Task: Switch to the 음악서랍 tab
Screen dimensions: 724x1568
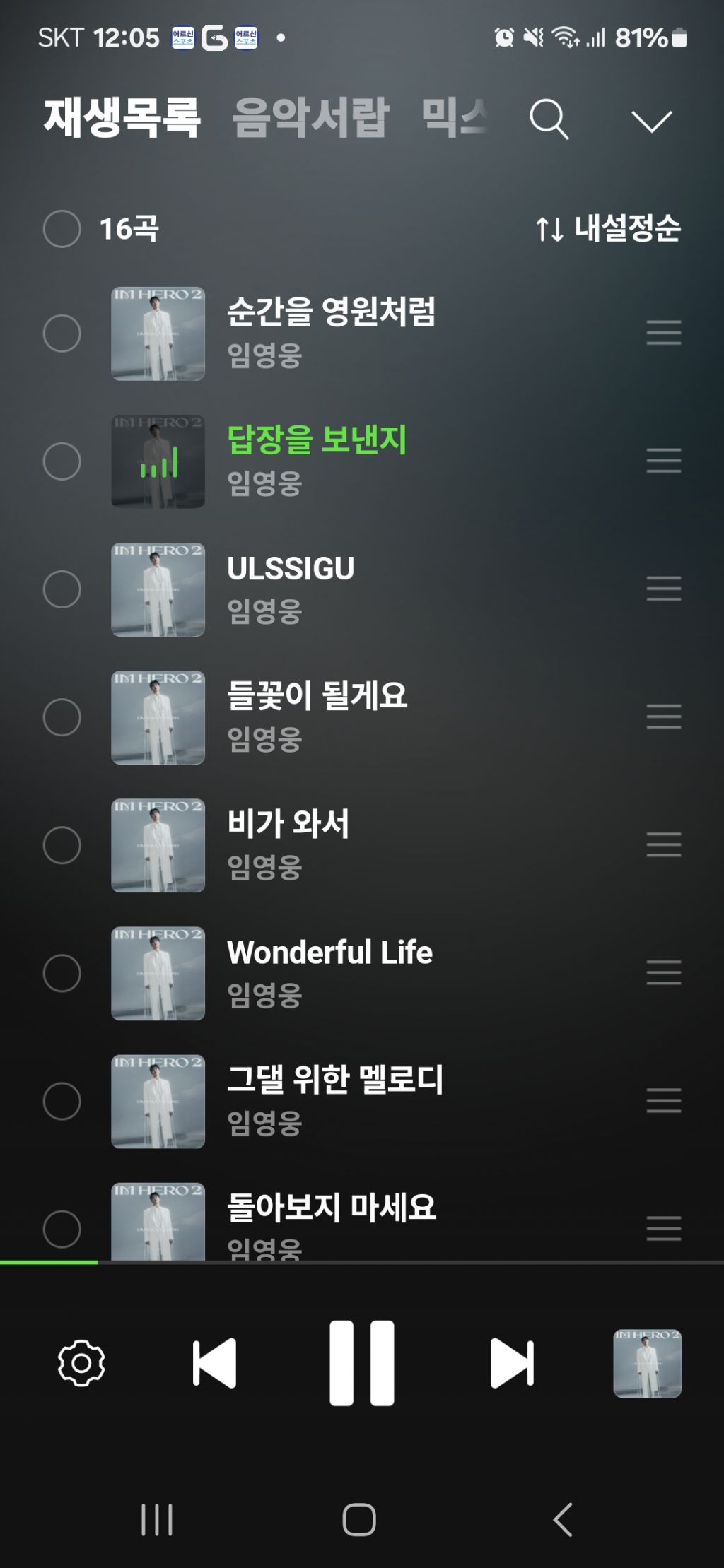Action: coord(311,117)
